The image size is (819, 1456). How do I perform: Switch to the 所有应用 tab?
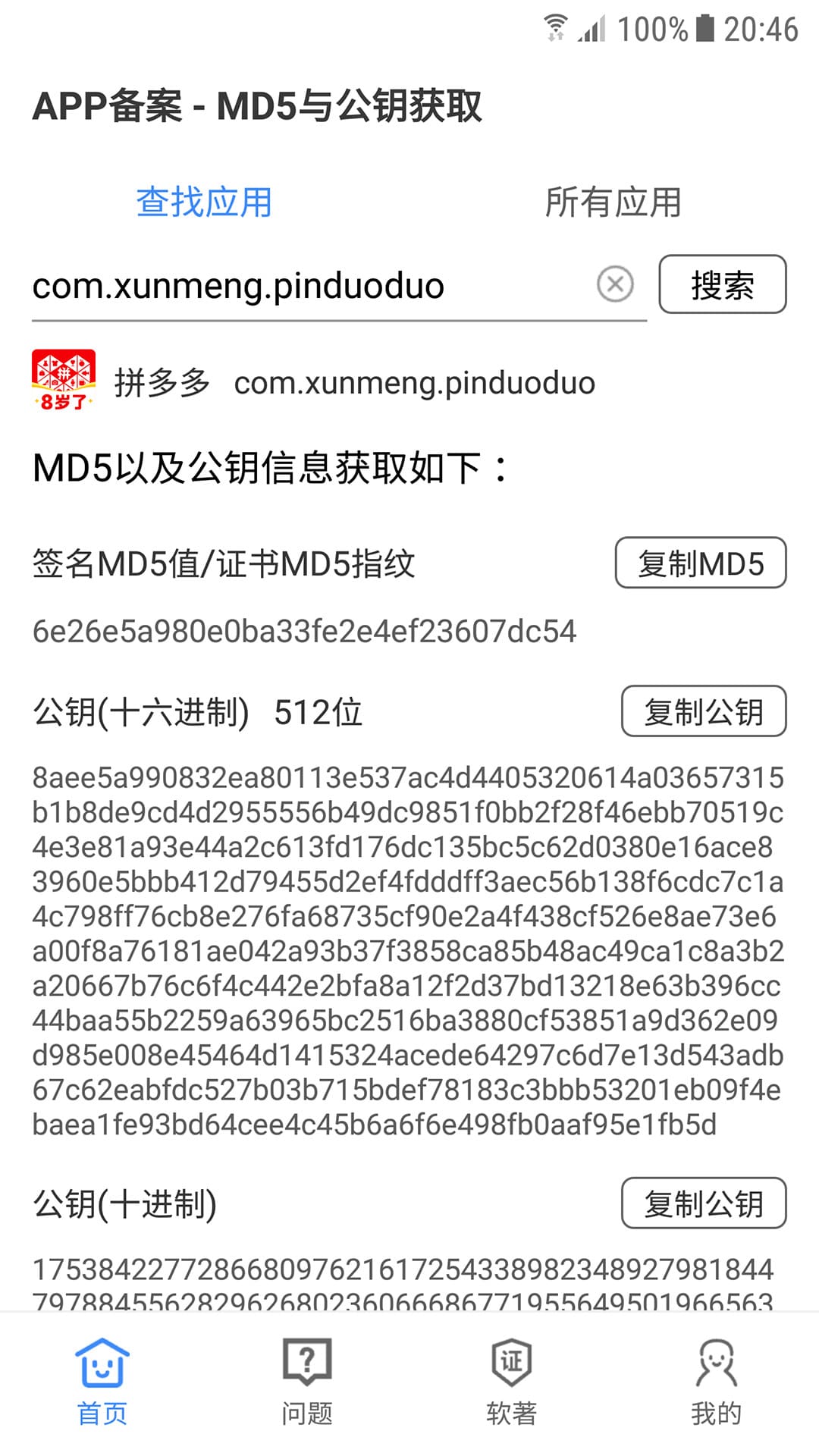pyautogui.click(x=613, y=202)
